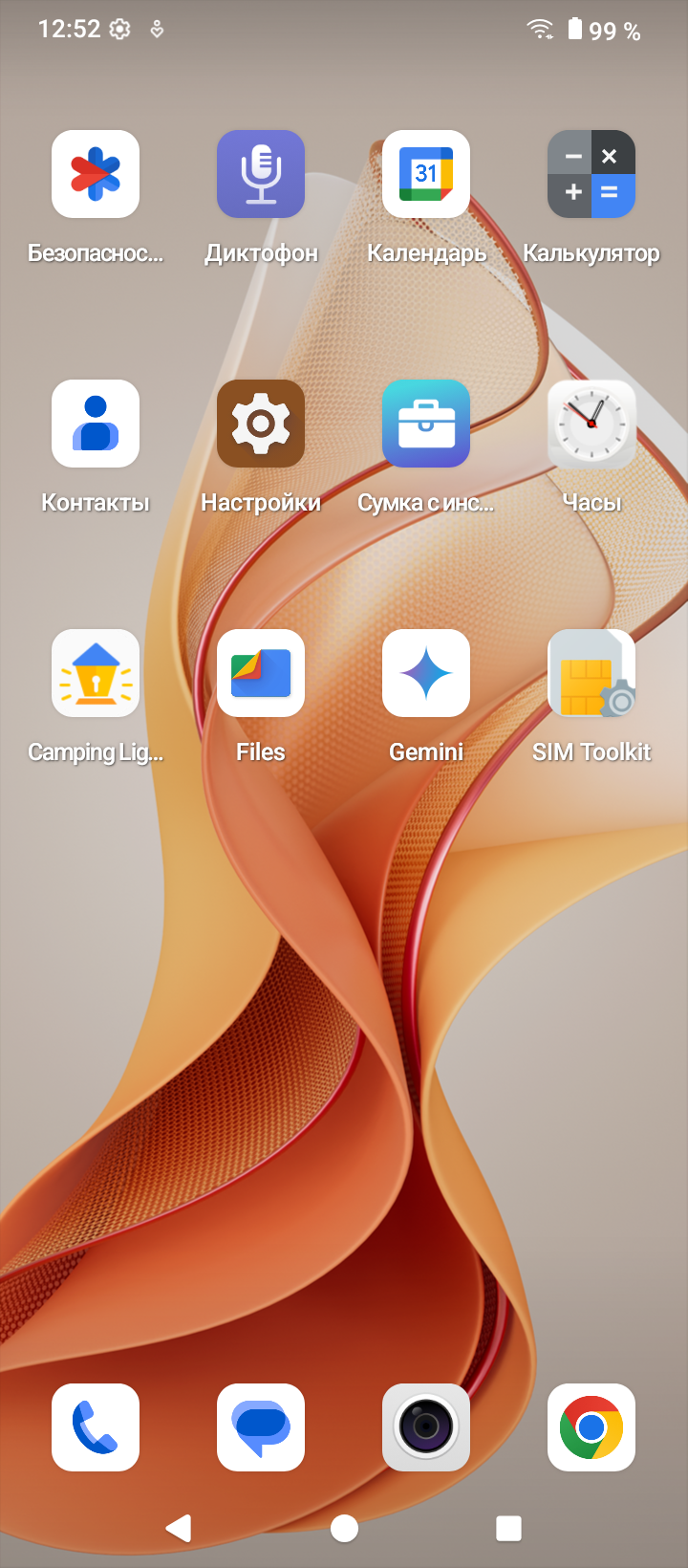Launch the Camera from the dock
The height and width of the screenshot is (1568, 688).
(426, 1427)
